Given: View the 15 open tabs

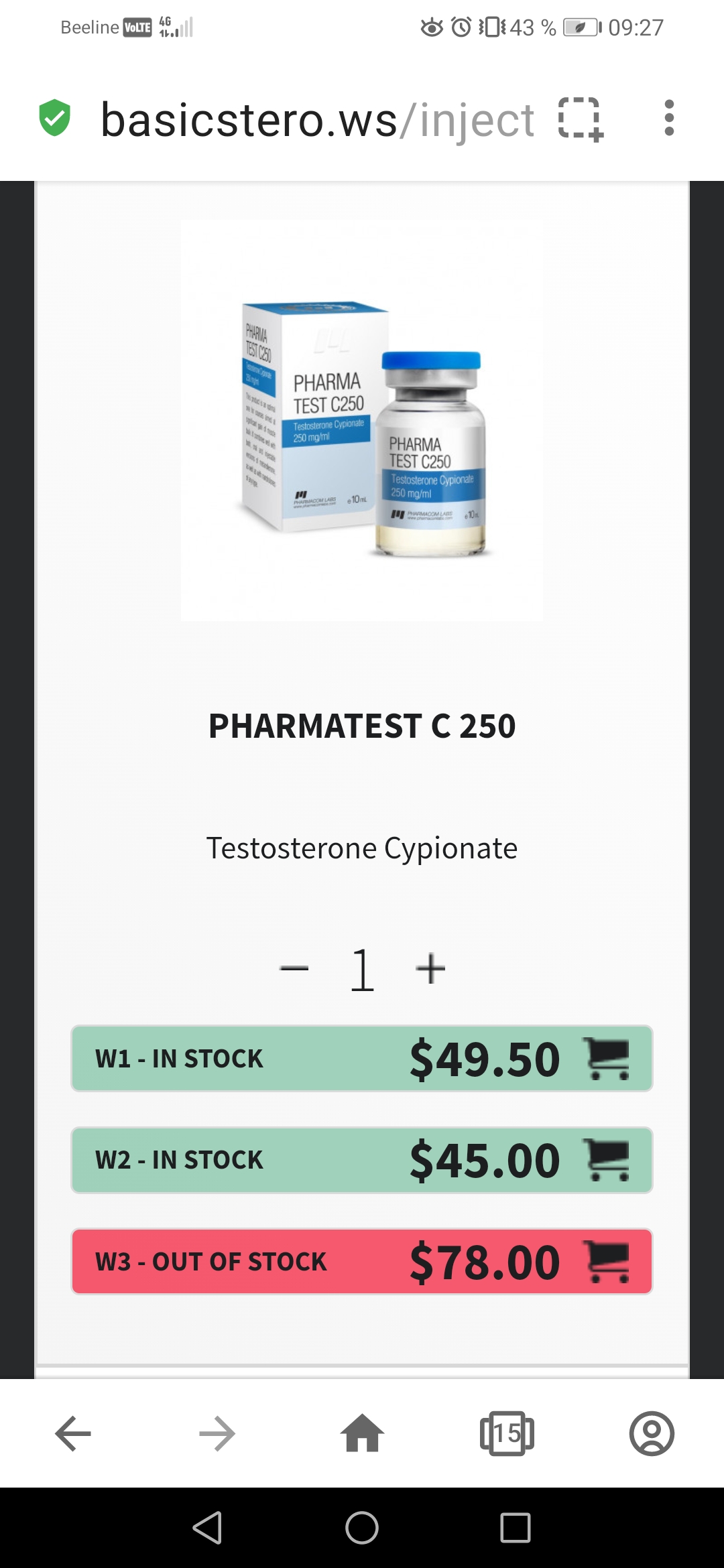Looking at the screenshot, I should (x=507, y=1433).
